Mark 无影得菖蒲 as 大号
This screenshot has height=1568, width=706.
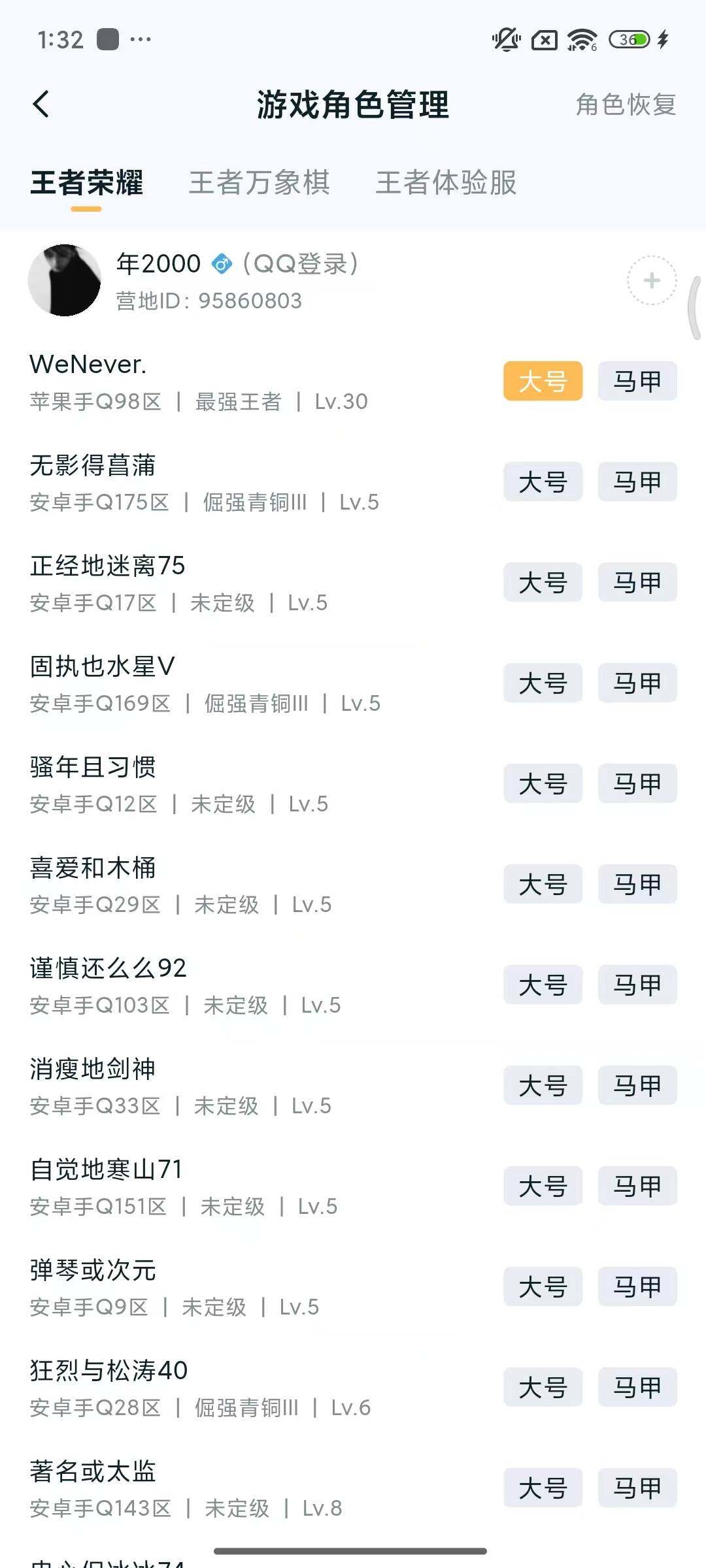click(x=543, y=482)
